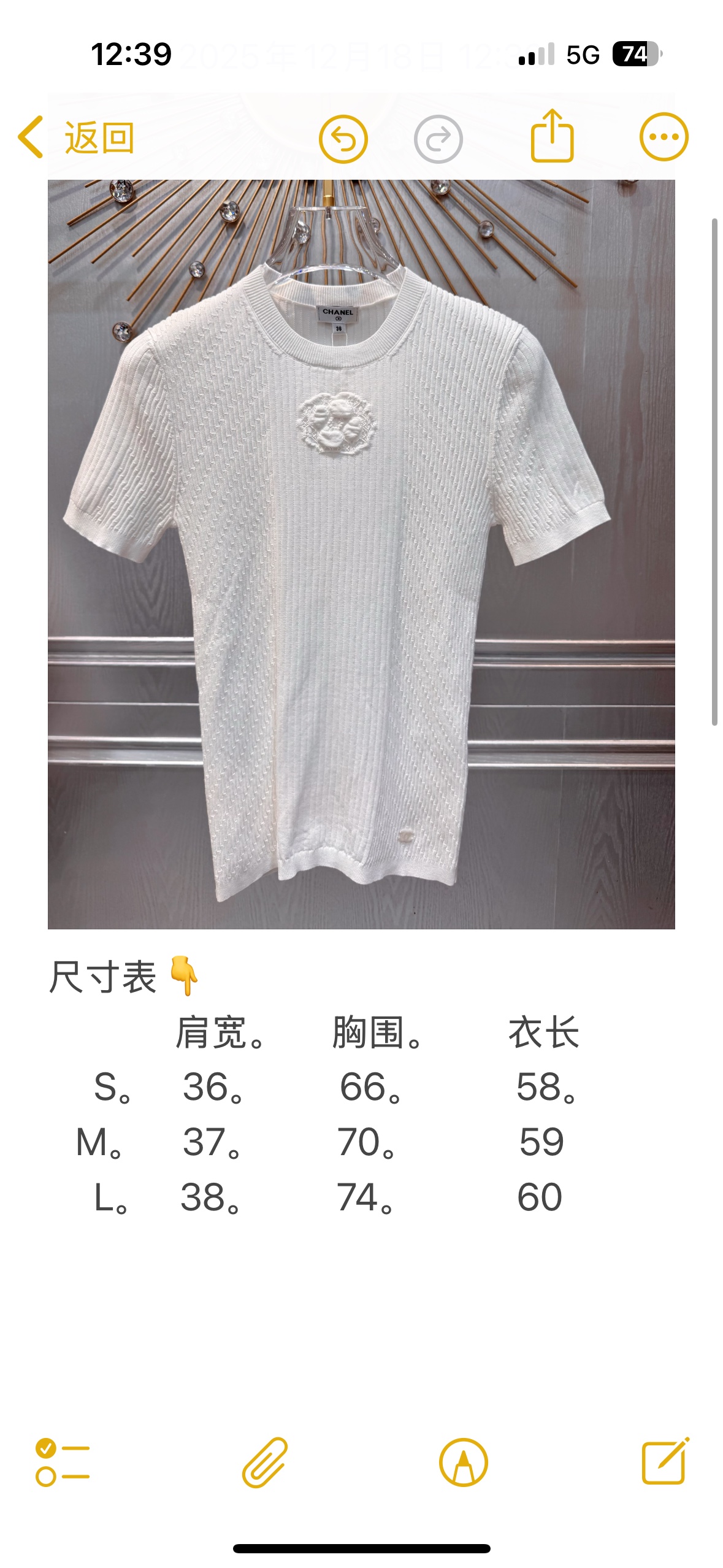Tap the redo arrow icon
The height and width of the screenshot is (1568, 723).
(438, 139)
